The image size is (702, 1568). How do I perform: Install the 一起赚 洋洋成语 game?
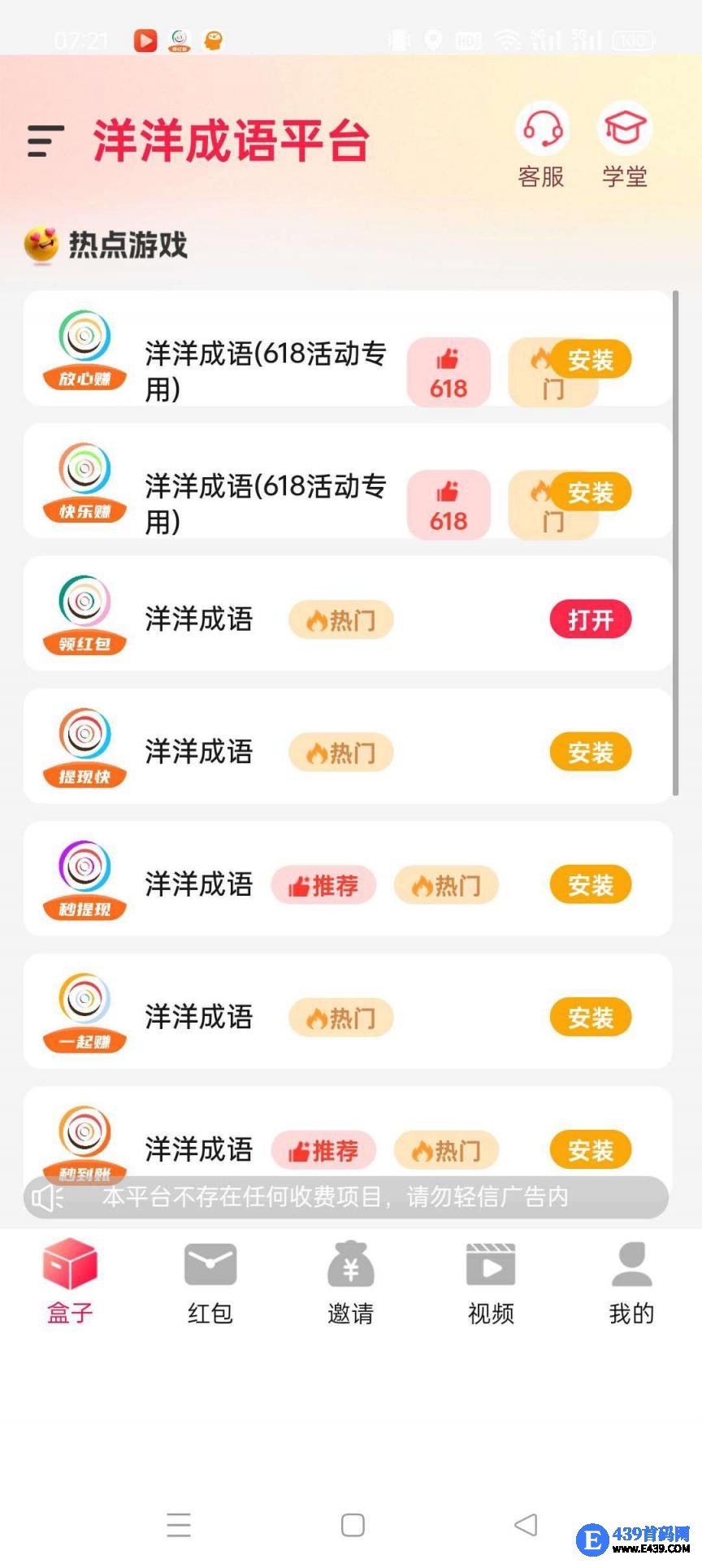pos(591,1018)
